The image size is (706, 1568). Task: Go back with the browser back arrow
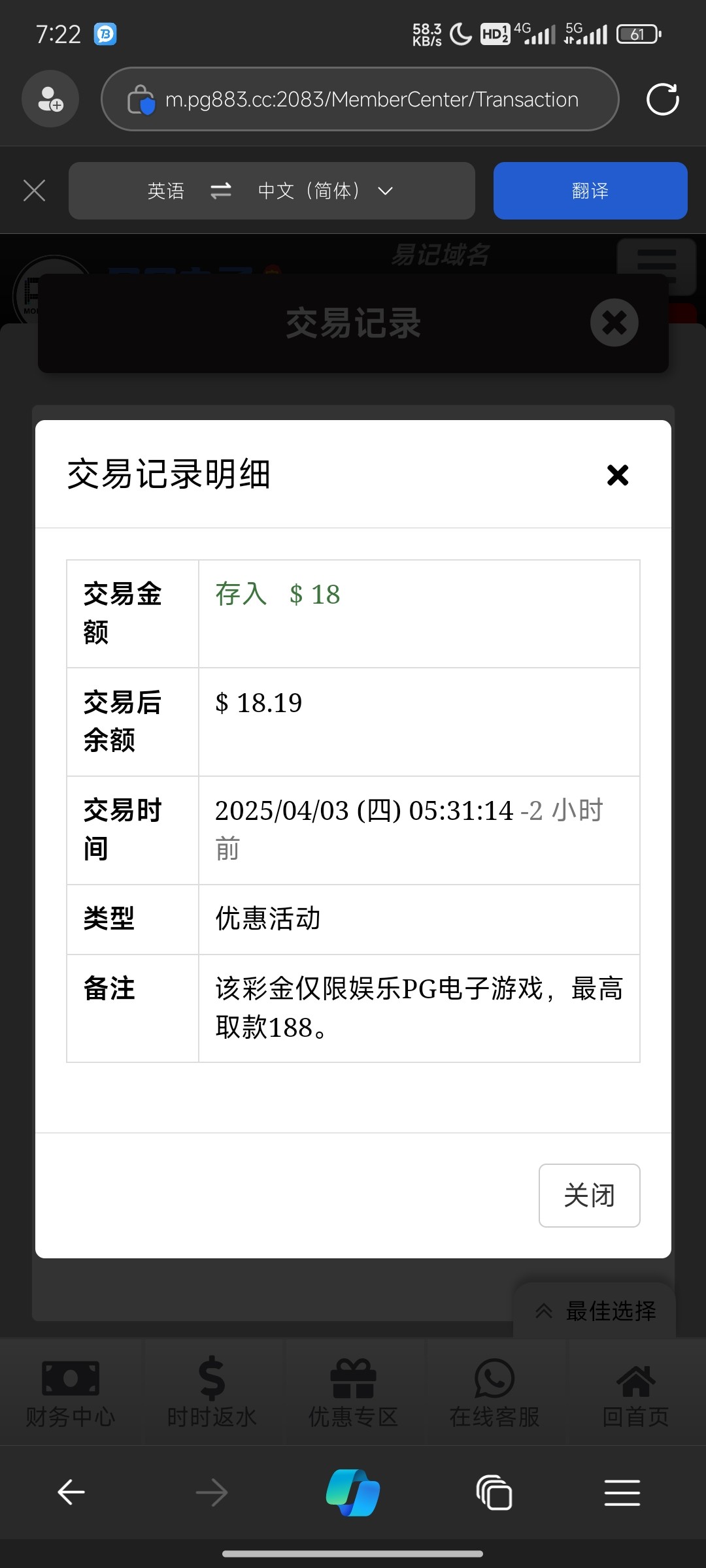[x=71, y=1492]
